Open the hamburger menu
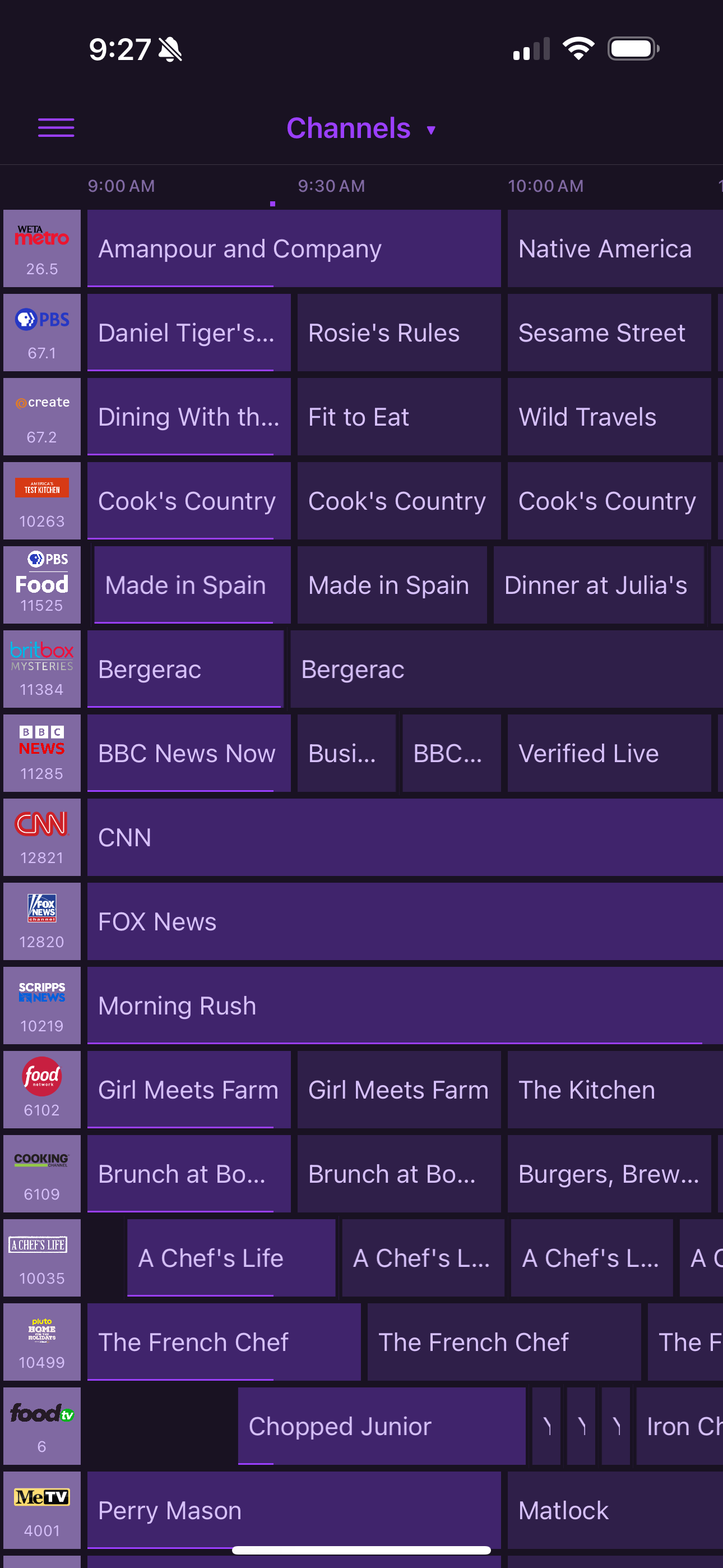 click(x=56, y=128)
